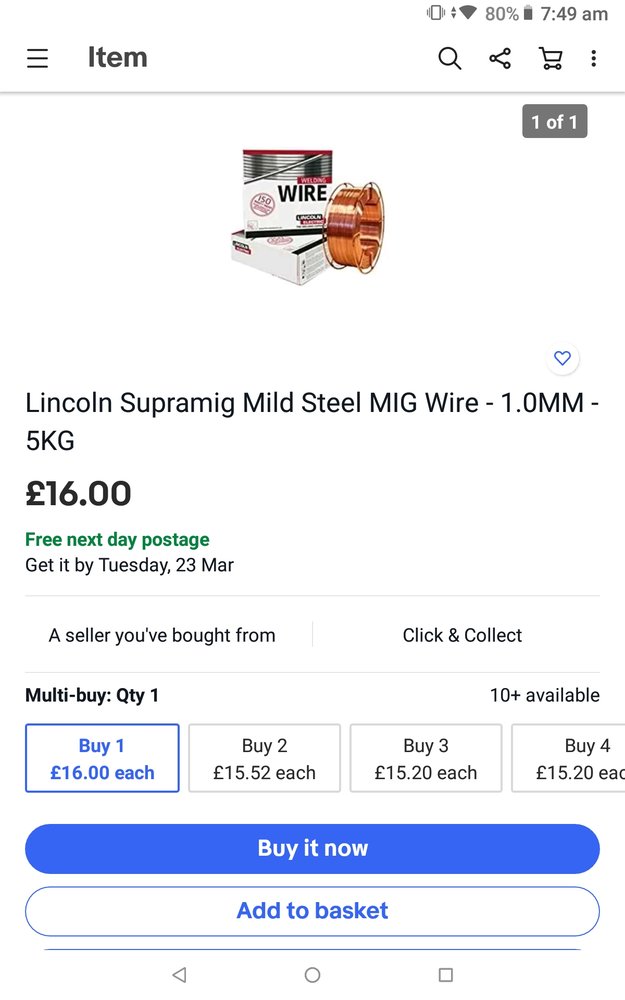Image resolution: width=625 pixels, height=1000 pixels.
Task: Open the three-dot overflow menu
Action: 594,58
